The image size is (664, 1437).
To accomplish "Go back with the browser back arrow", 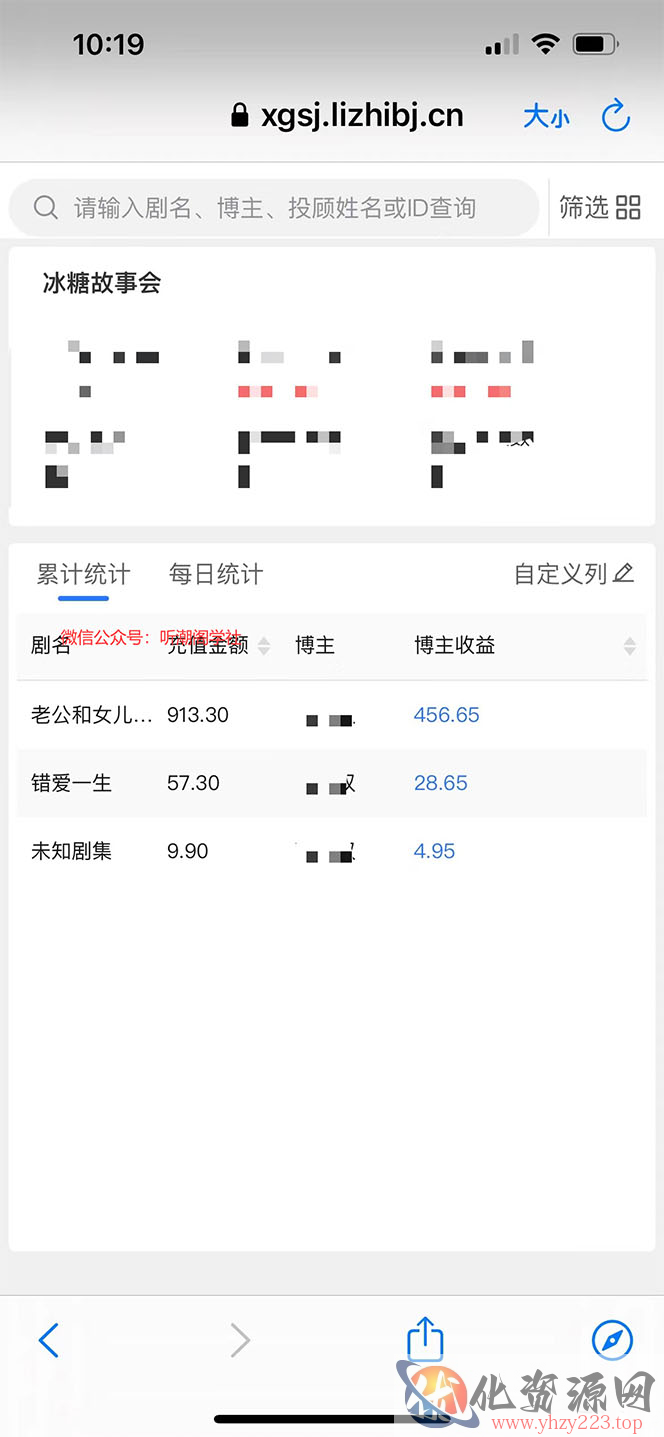I will [48, 1340].
